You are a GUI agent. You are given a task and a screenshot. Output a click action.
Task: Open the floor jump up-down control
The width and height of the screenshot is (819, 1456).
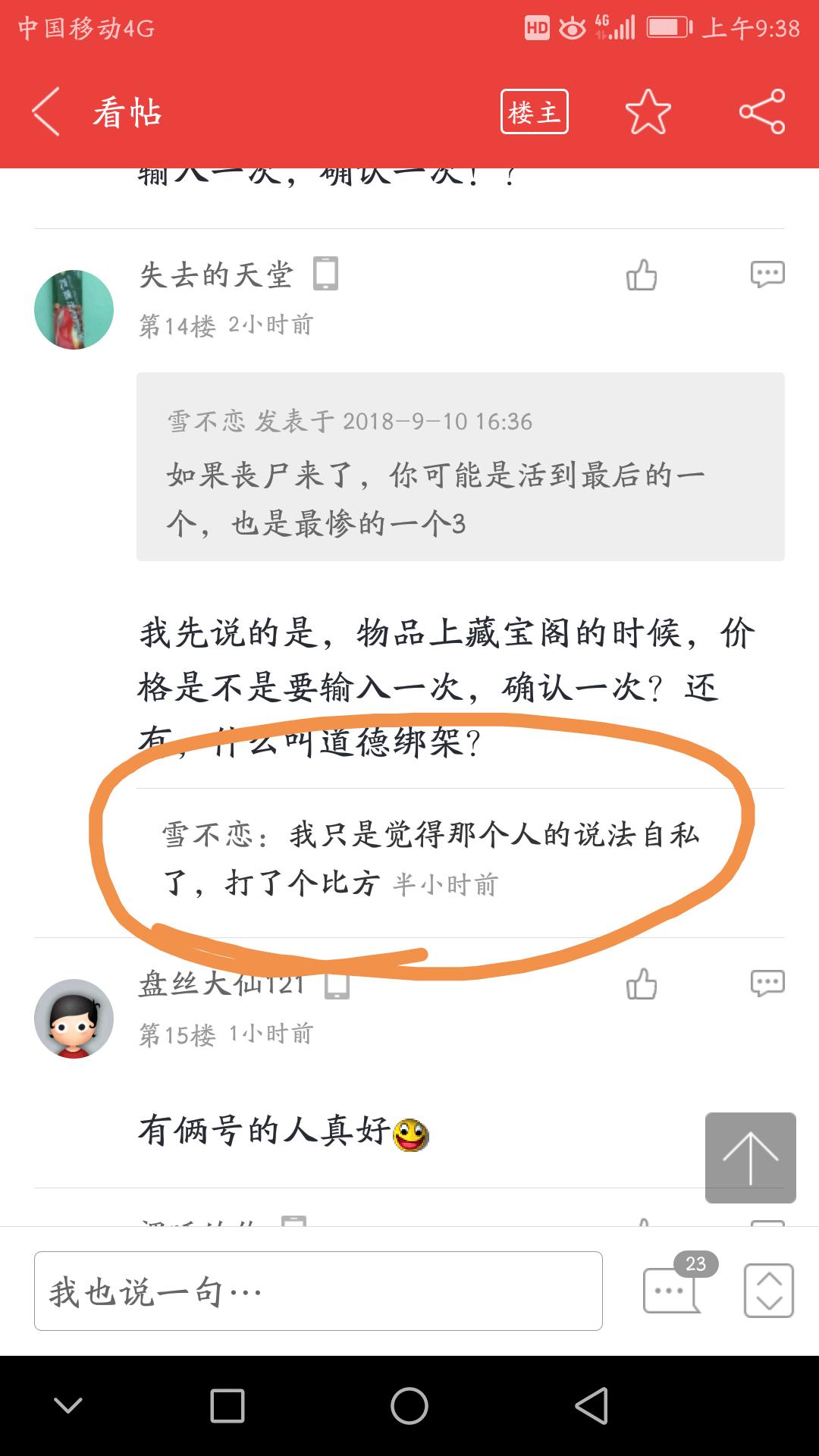click(768, 1291)
